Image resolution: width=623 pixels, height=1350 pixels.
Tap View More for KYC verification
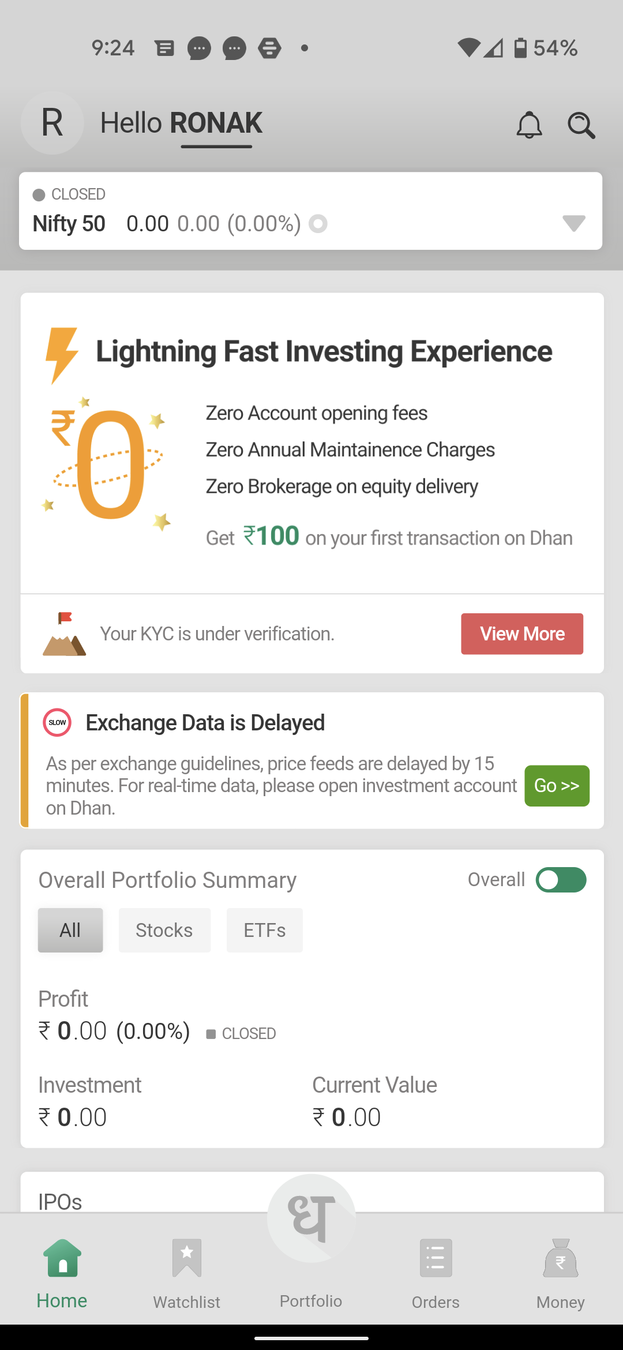(x=521, y=634)
